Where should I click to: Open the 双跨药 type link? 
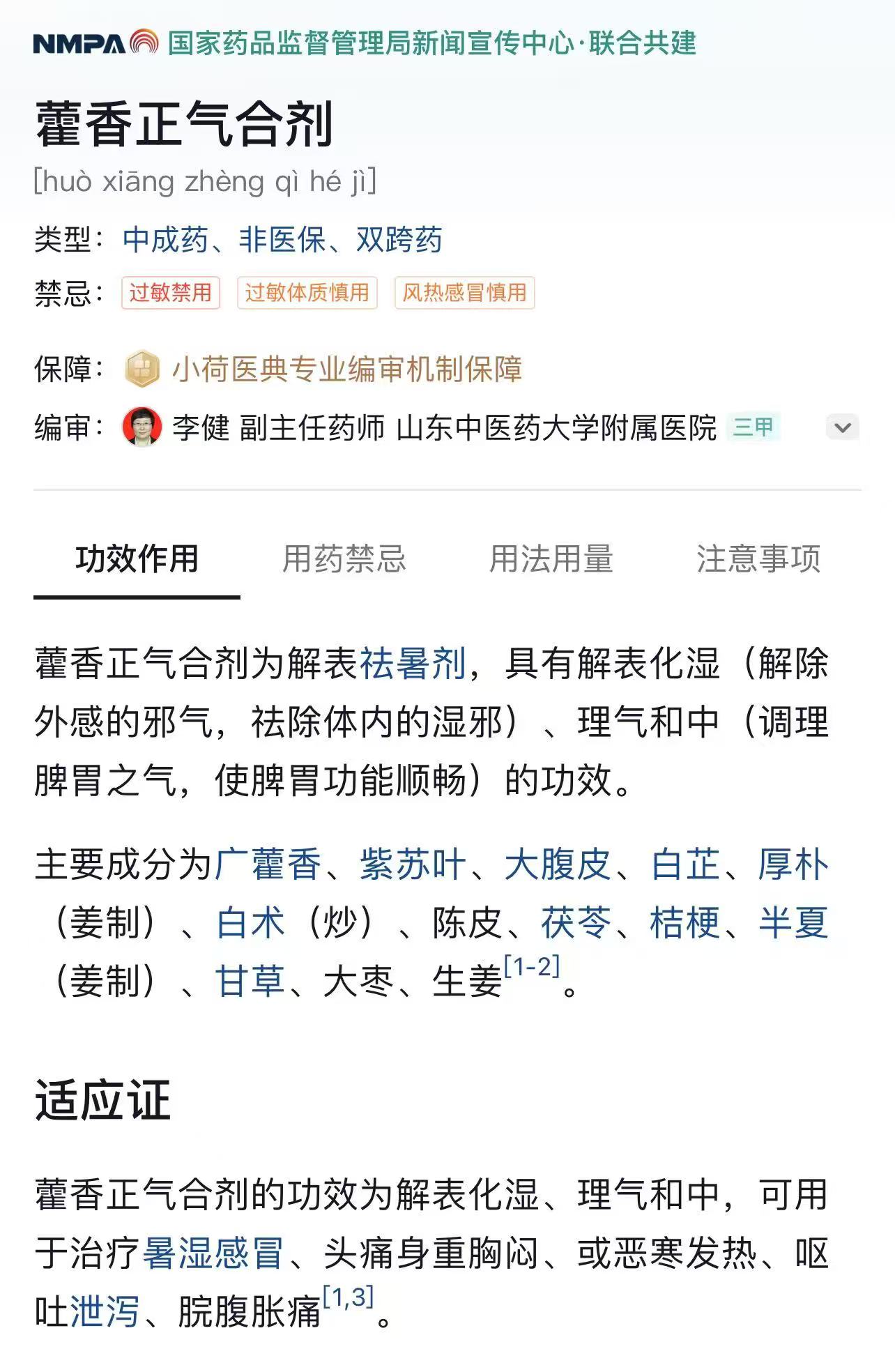coord(399,240)
